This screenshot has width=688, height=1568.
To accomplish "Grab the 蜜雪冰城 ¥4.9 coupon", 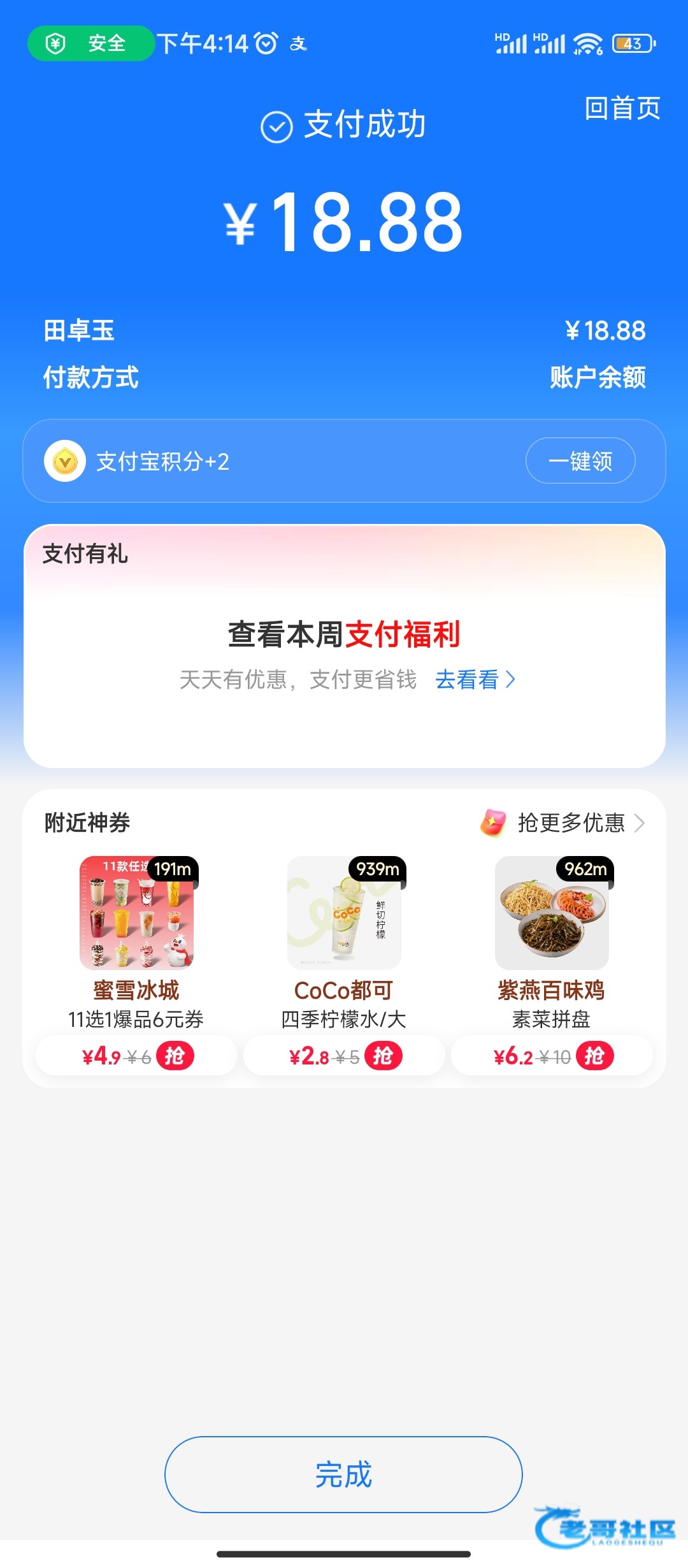I will (x=175, y=1057).
